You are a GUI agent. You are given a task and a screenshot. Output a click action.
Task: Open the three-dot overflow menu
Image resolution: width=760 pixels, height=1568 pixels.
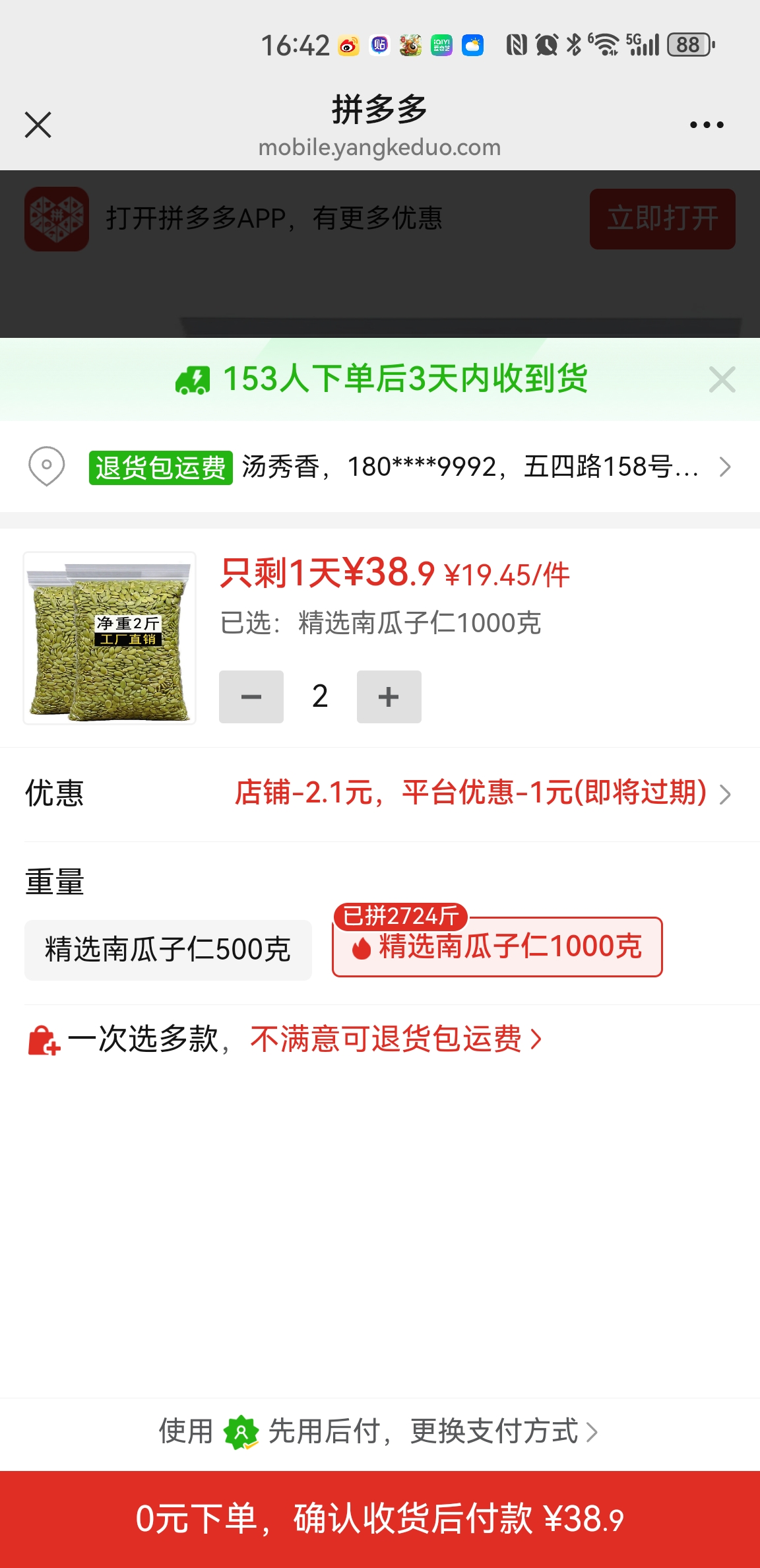707,125
